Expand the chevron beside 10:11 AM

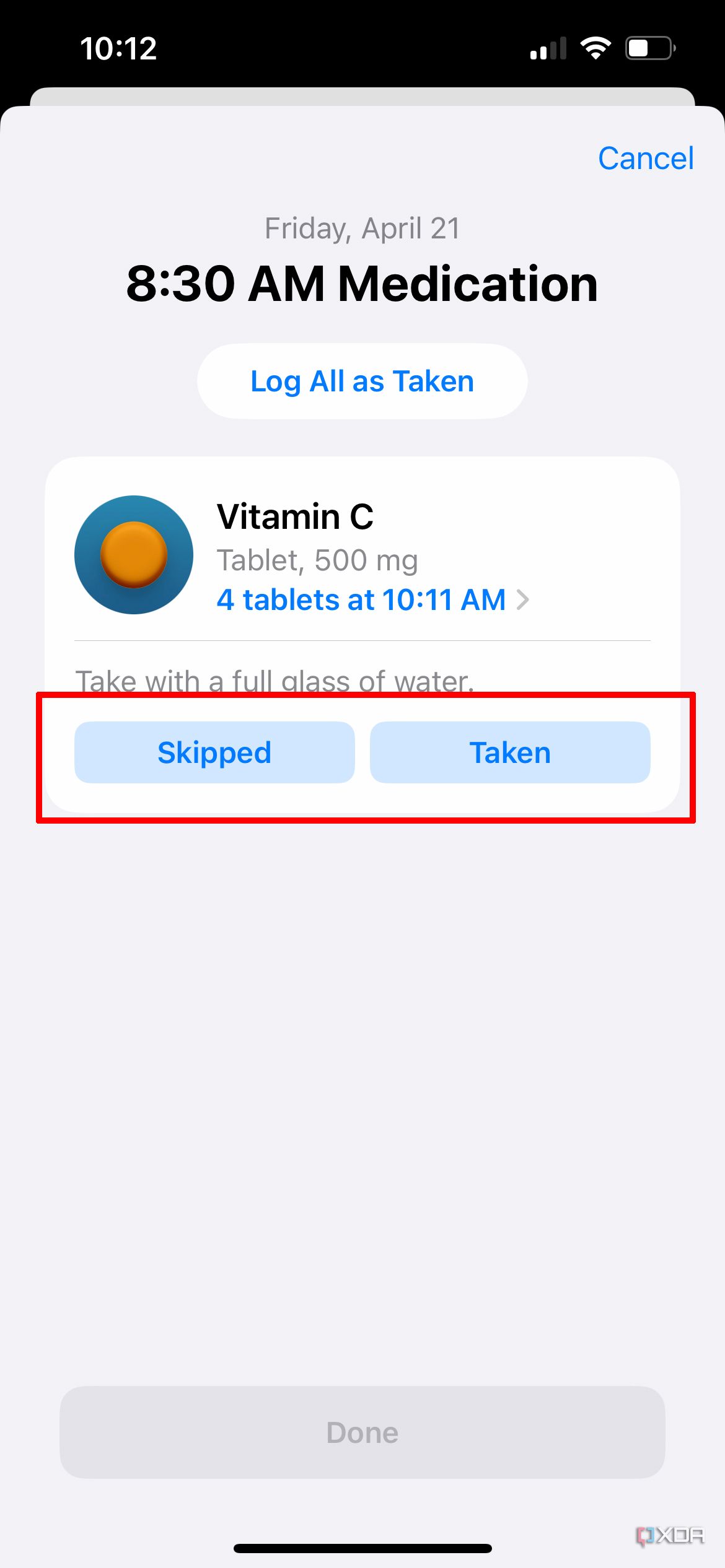(x=524, y=599)
